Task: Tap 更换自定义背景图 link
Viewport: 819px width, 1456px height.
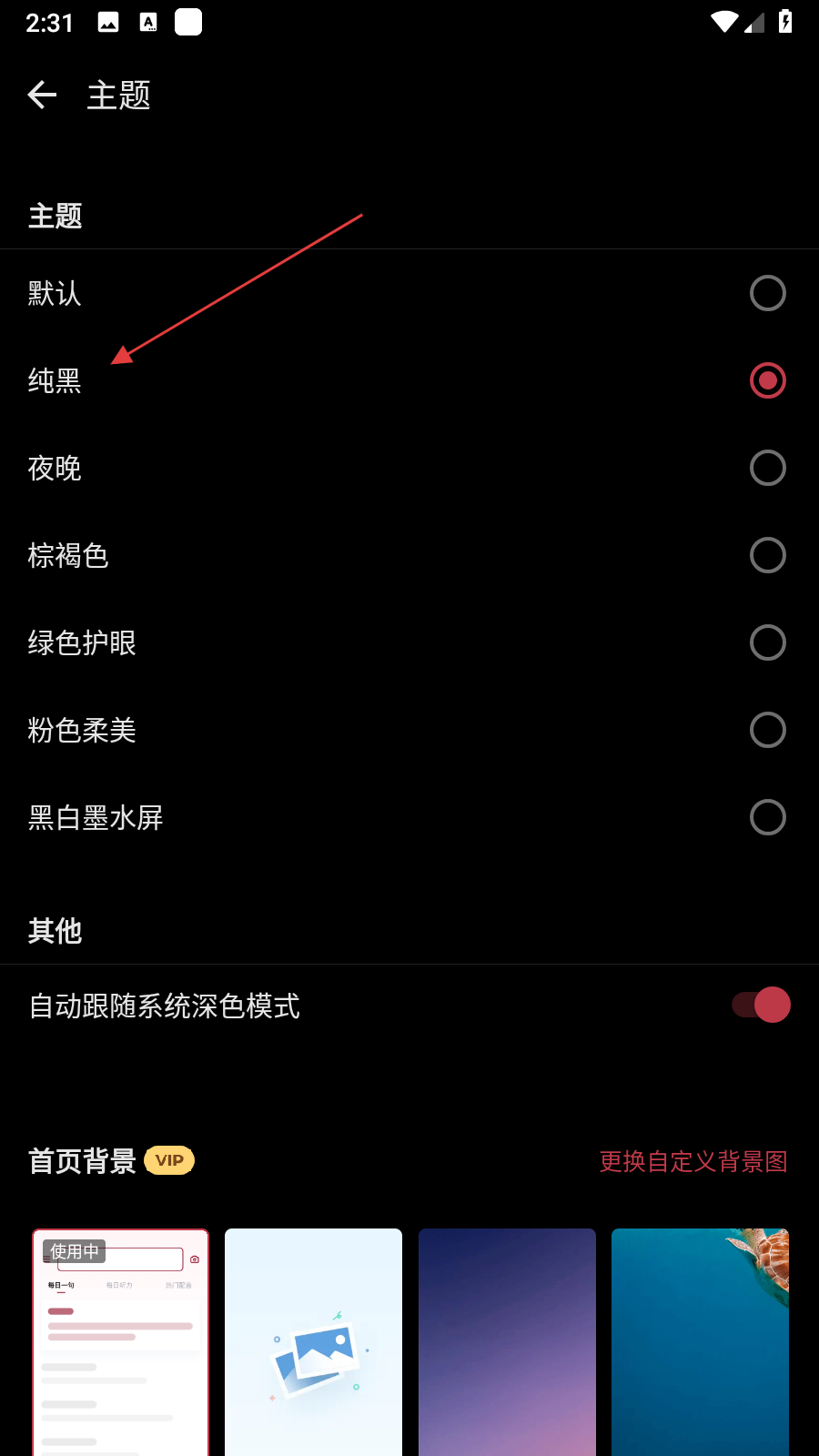Action: 693,1161
